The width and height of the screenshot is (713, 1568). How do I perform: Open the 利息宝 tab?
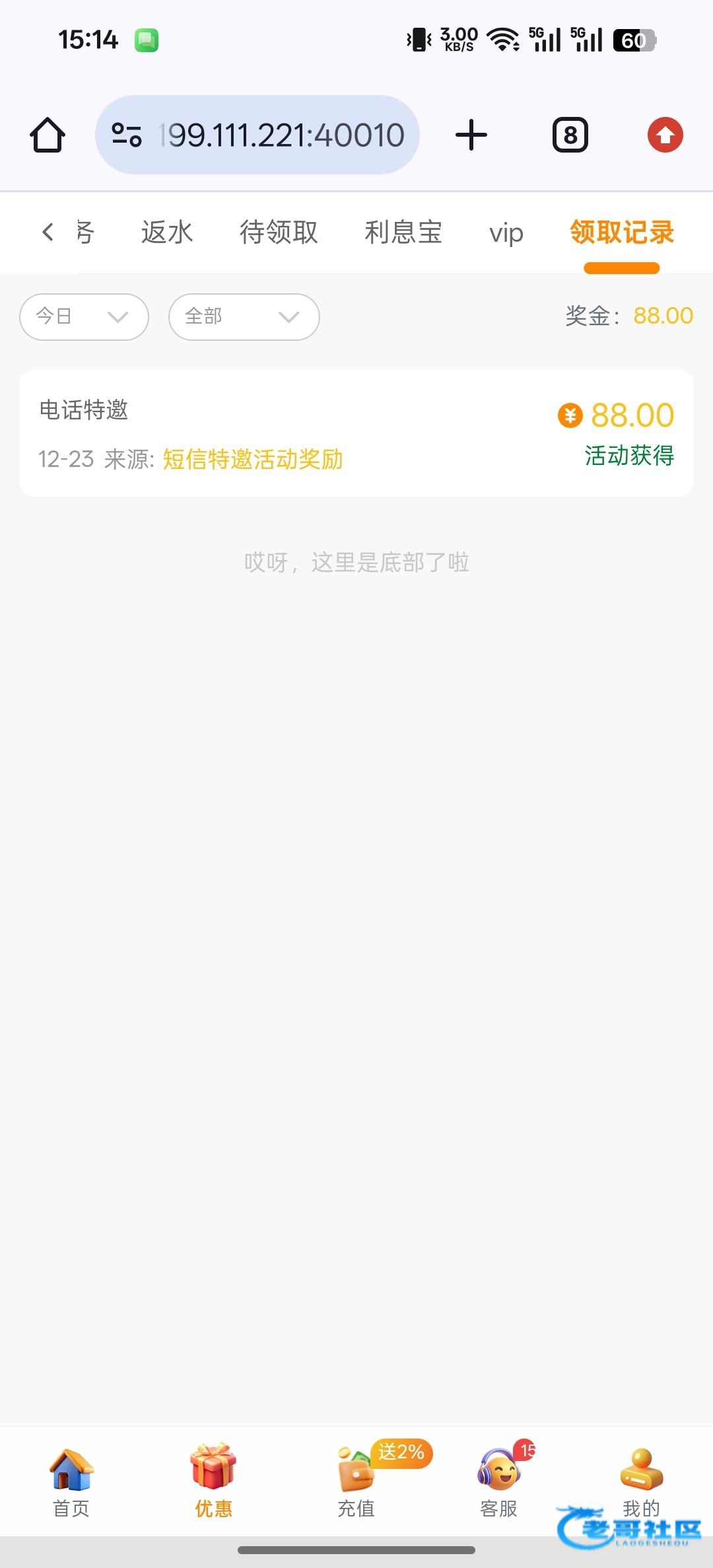(x=403, y=232)
